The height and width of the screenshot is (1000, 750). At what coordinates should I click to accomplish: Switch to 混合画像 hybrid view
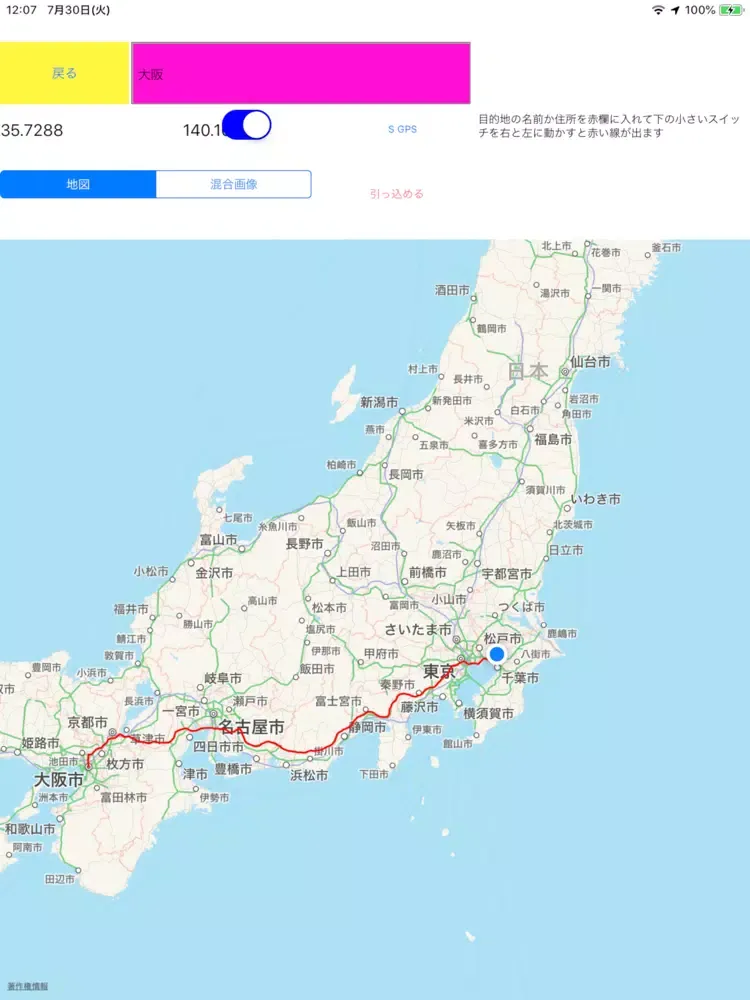(x=234, y=184)
